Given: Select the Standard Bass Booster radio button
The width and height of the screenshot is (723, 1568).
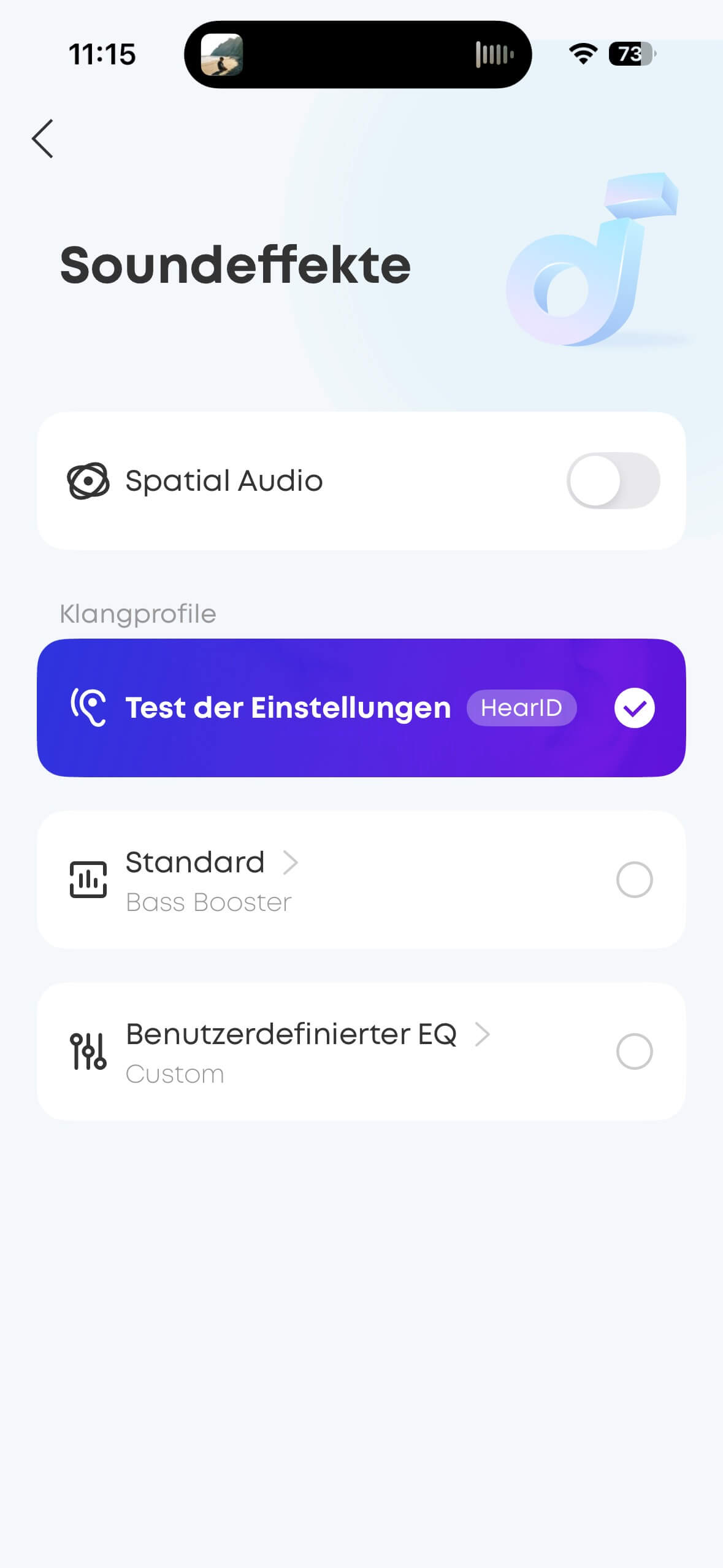Looking at the screenshot, I should [x=634, y=880].
